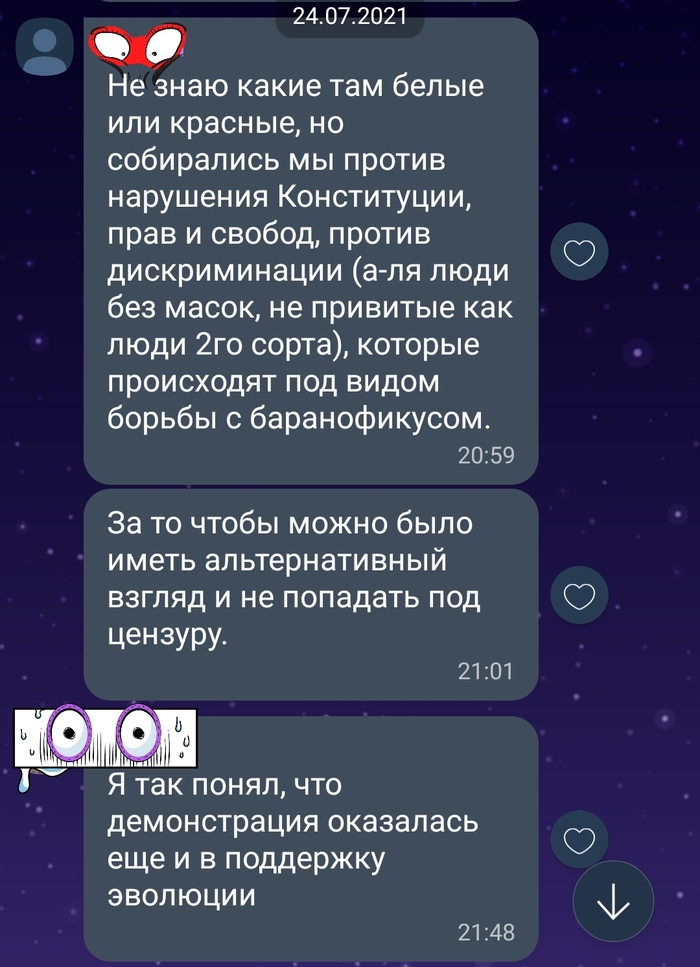Like the message about эволюции

pyautogui.click(x=580, y=838)
